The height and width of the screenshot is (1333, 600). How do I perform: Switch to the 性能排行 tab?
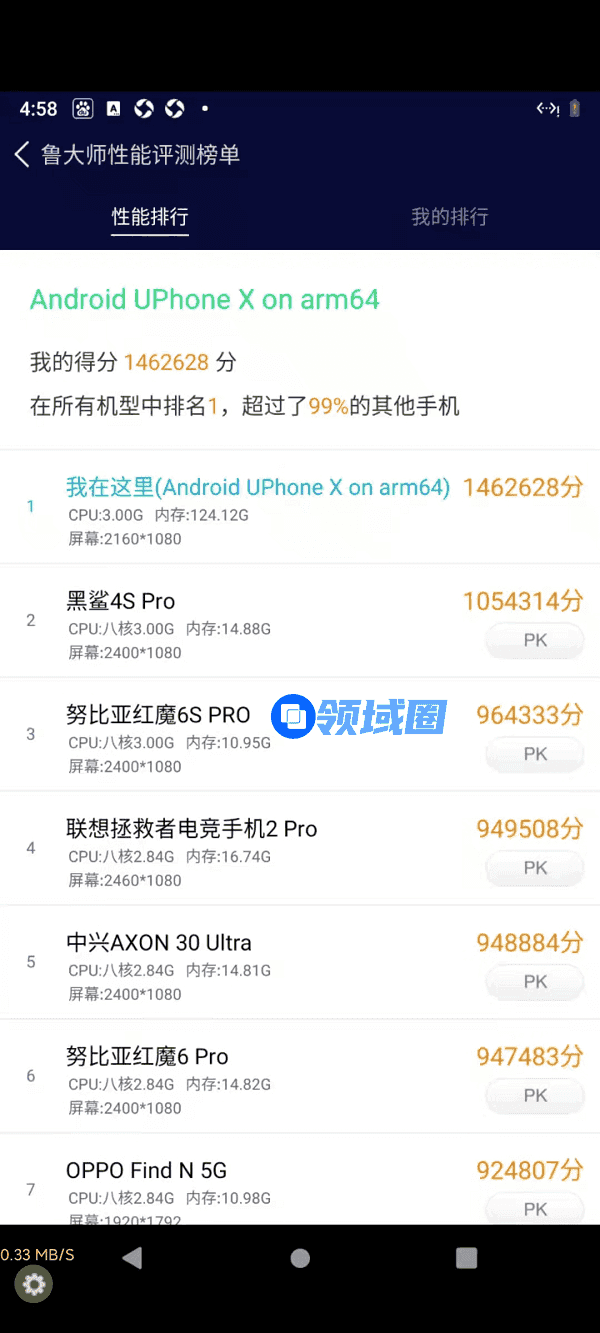150,217
